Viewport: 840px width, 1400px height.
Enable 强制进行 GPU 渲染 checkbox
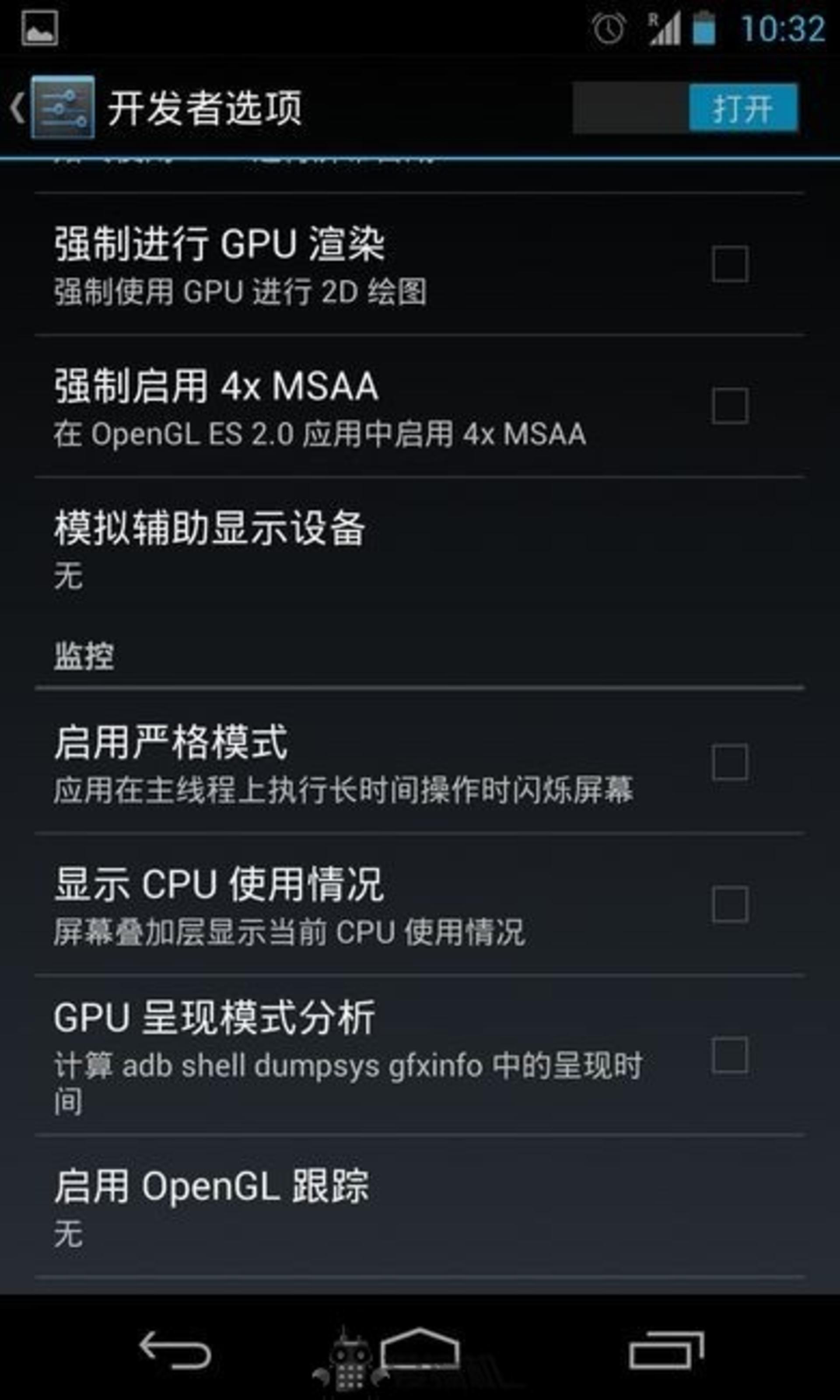(x=730, y=264)
